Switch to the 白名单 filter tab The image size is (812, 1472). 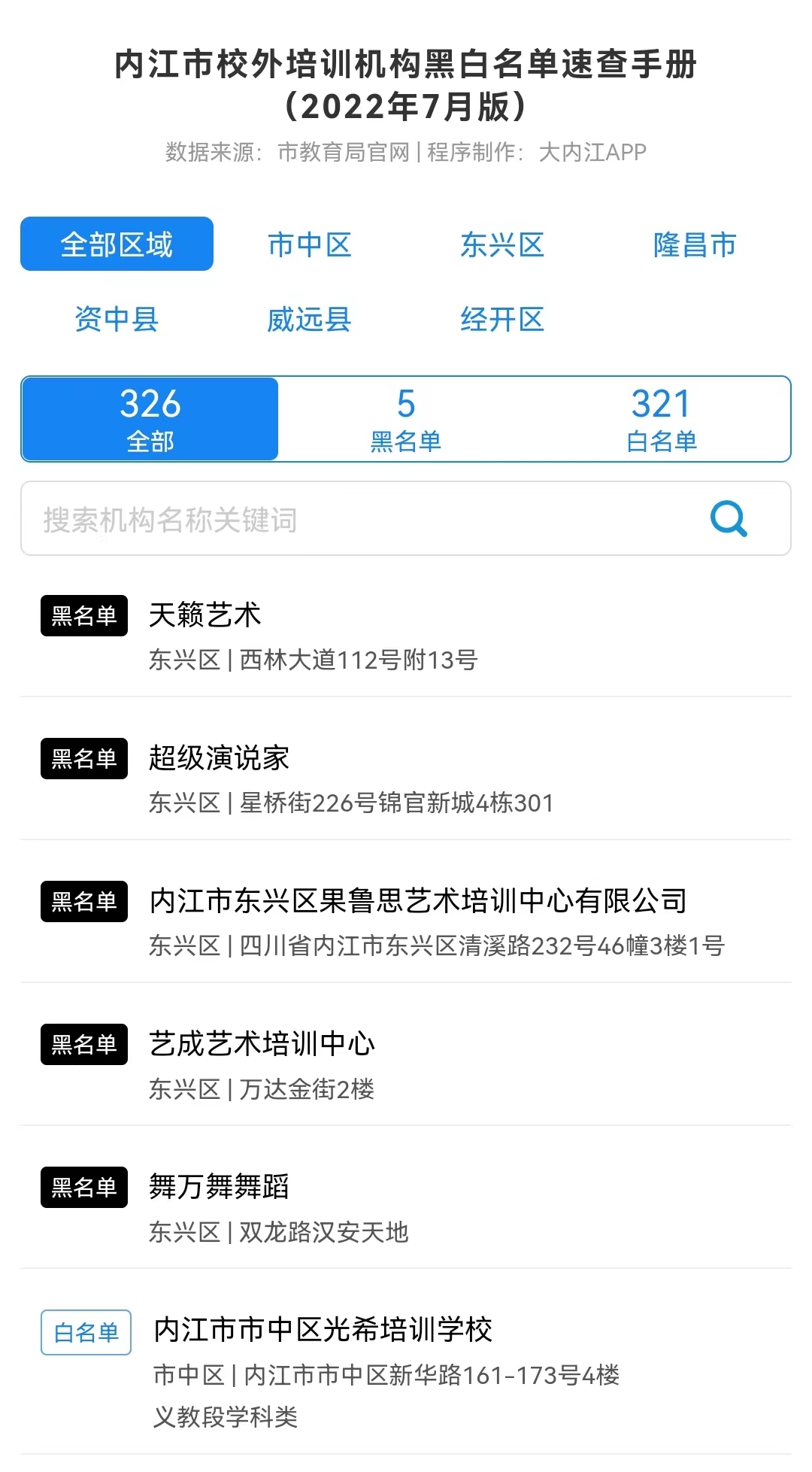660,419
